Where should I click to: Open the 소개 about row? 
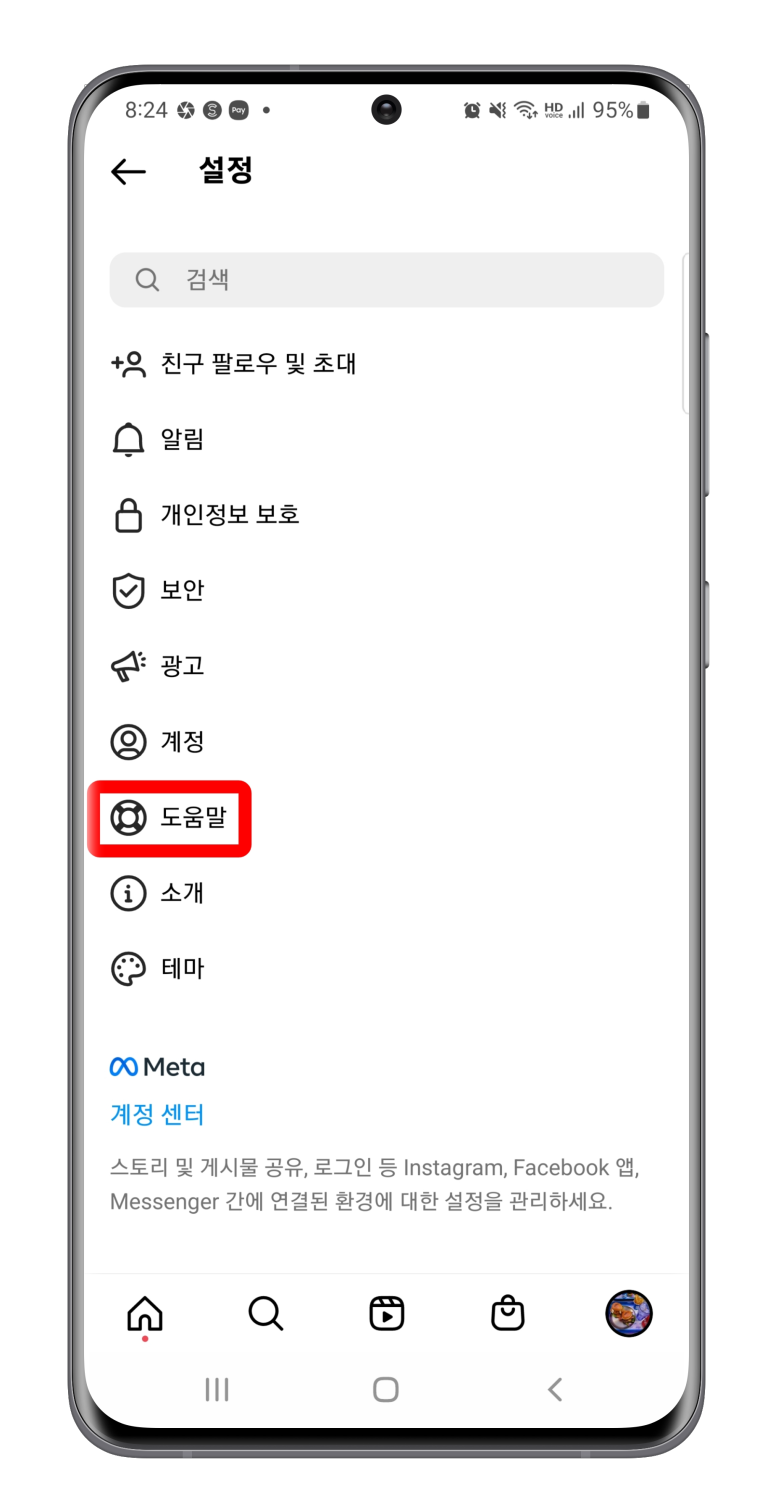[x=386, y=893]
